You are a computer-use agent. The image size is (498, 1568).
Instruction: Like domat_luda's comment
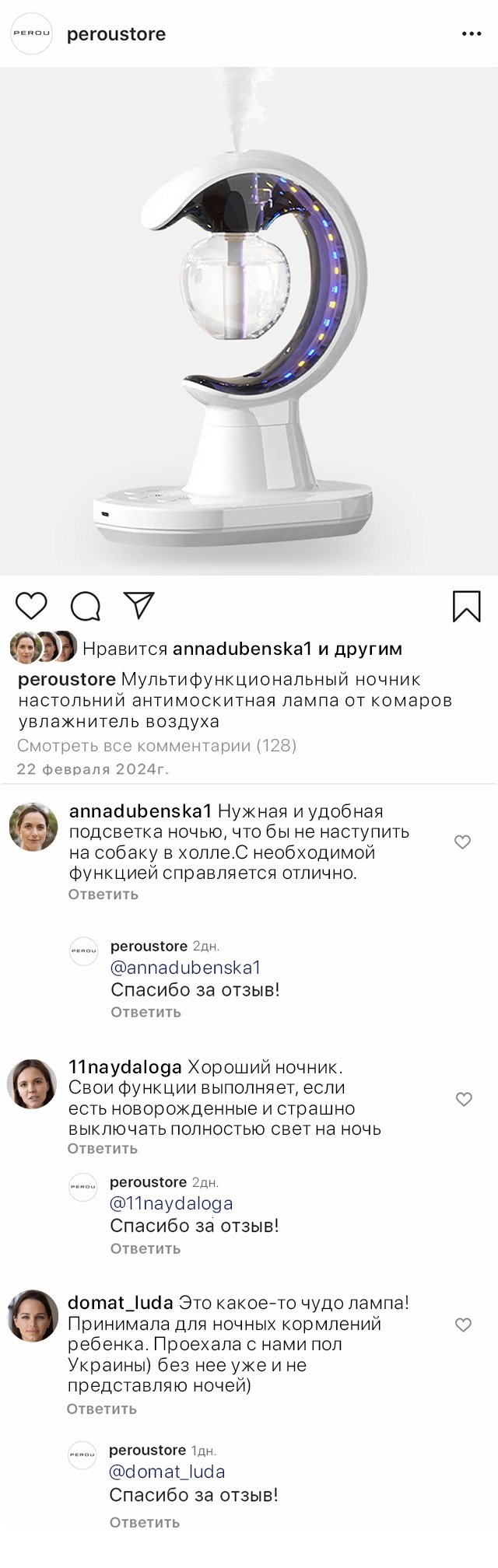463,1325
